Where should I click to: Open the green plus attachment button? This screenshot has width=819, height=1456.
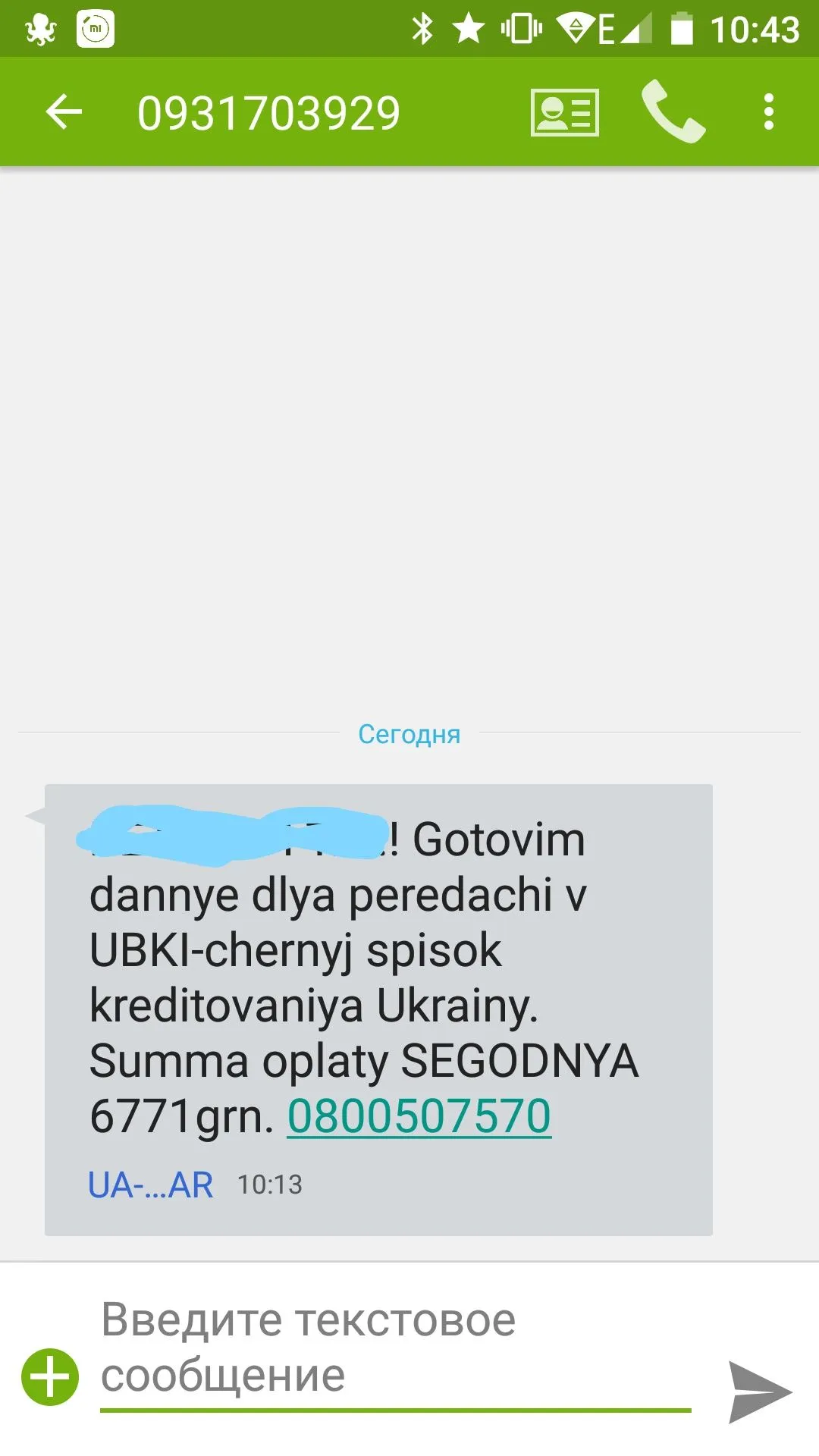[x=50, y=1376]
